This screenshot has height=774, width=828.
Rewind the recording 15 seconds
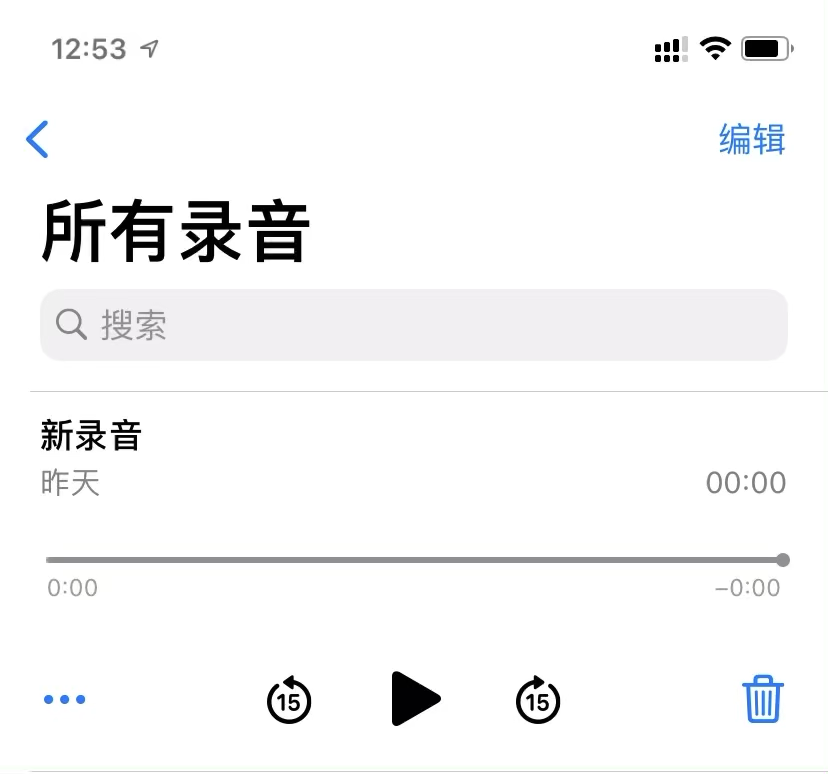pos(289,700)
